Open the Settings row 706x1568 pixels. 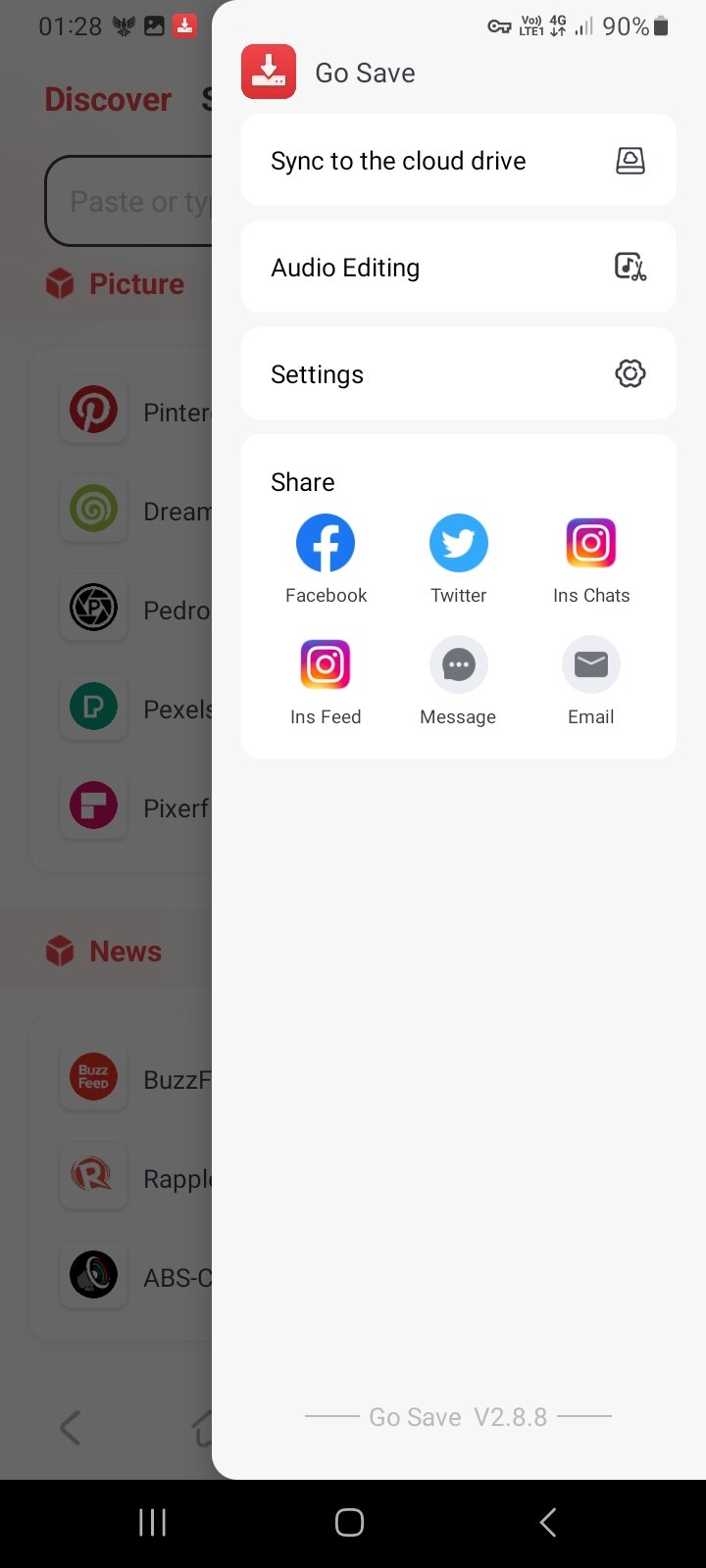pyautogui.click(x=458, y=374)
